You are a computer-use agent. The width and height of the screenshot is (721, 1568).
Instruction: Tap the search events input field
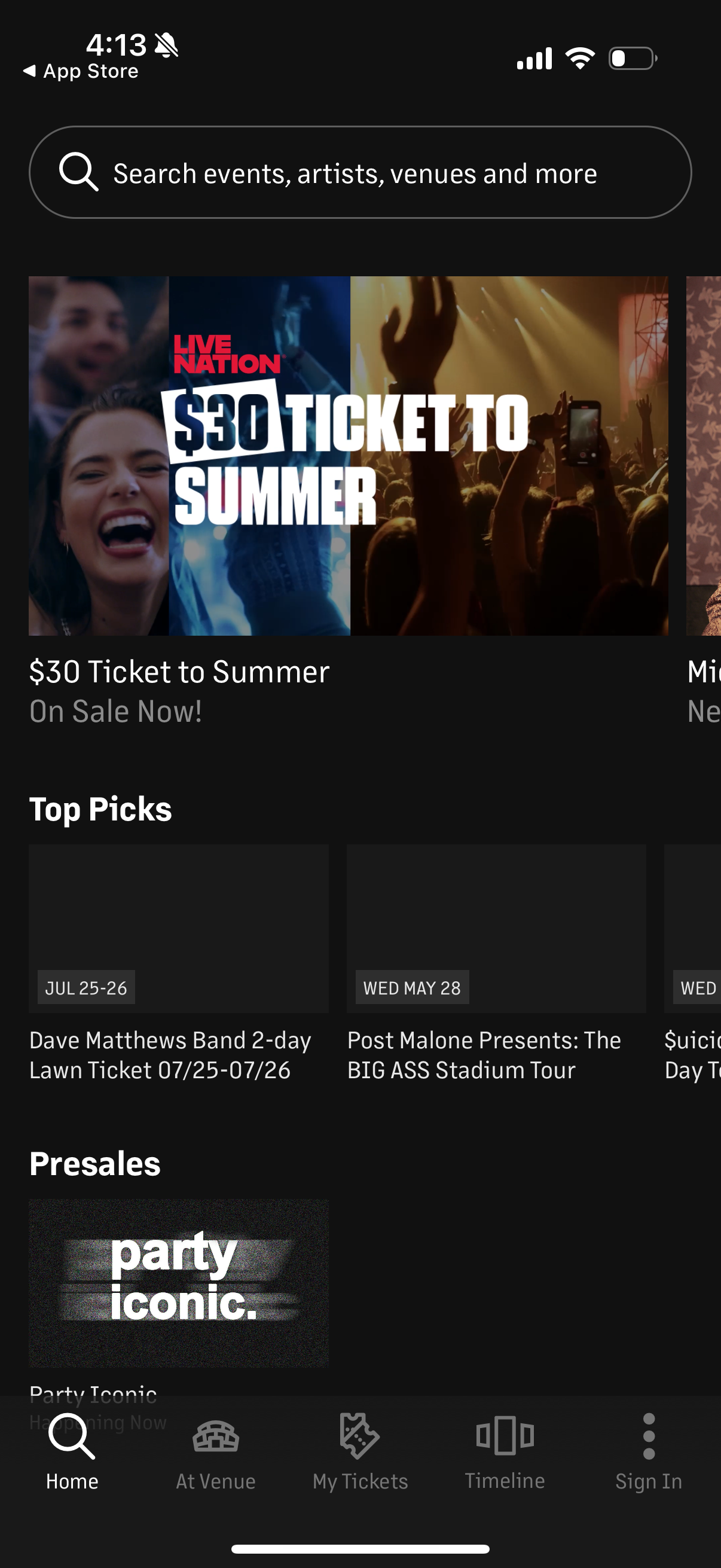[x=359, y=172]
